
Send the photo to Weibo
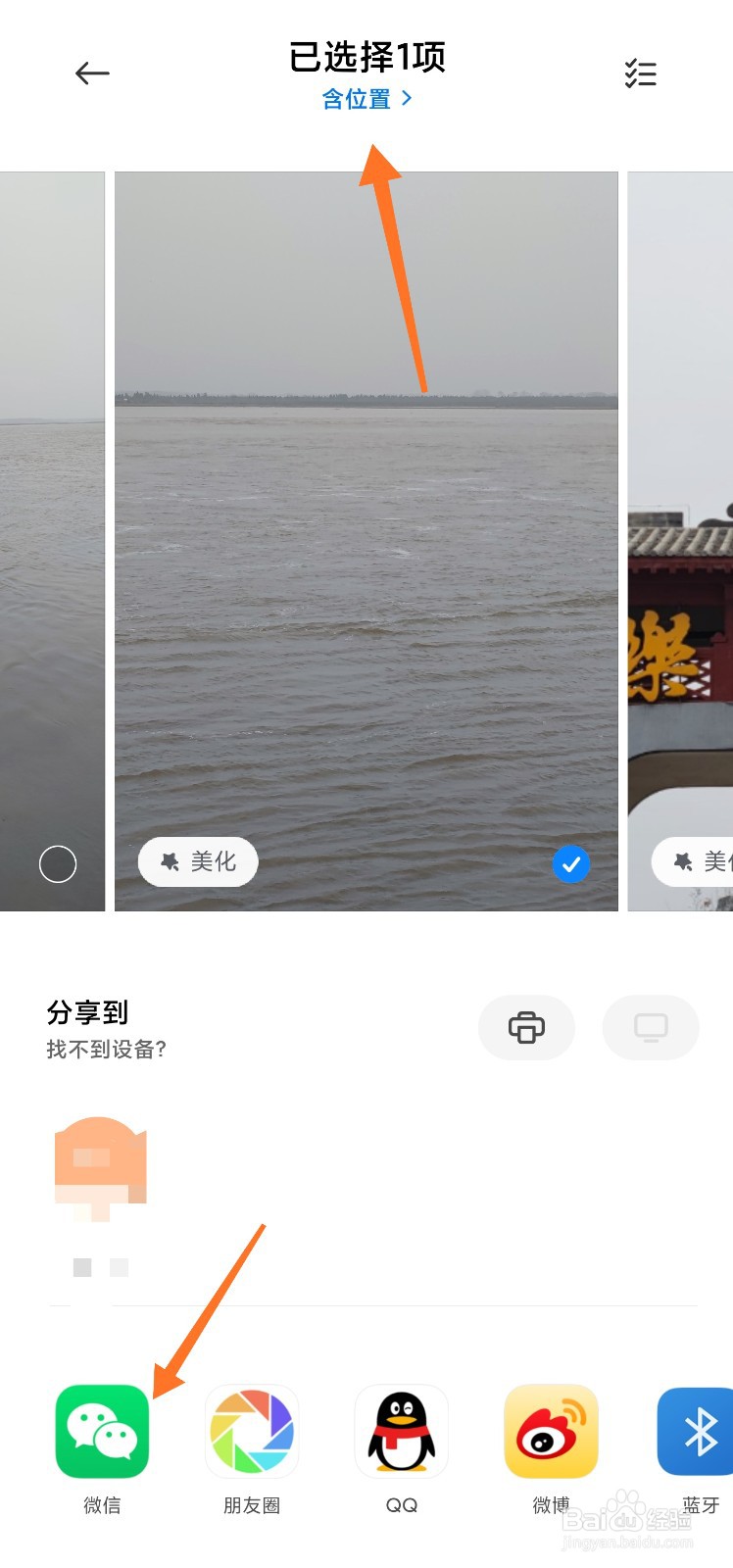pos(551,1432)
